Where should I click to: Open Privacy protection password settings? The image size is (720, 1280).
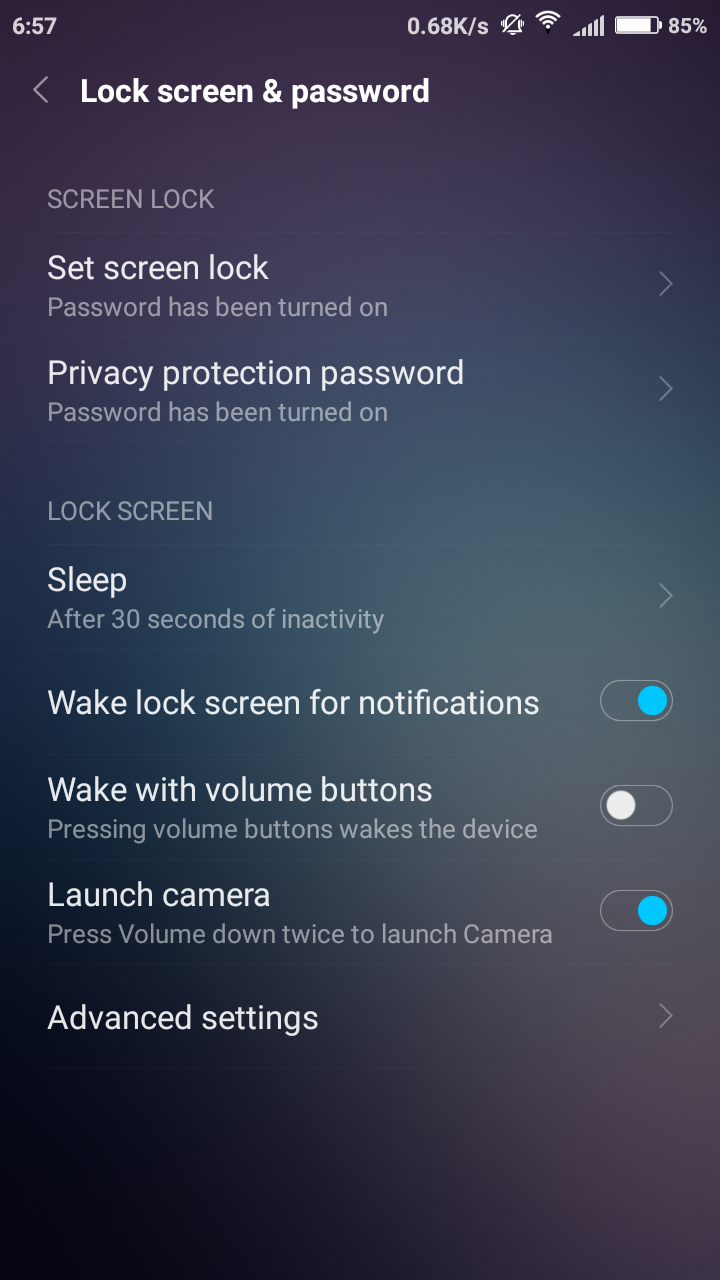(x=360, y=390)
